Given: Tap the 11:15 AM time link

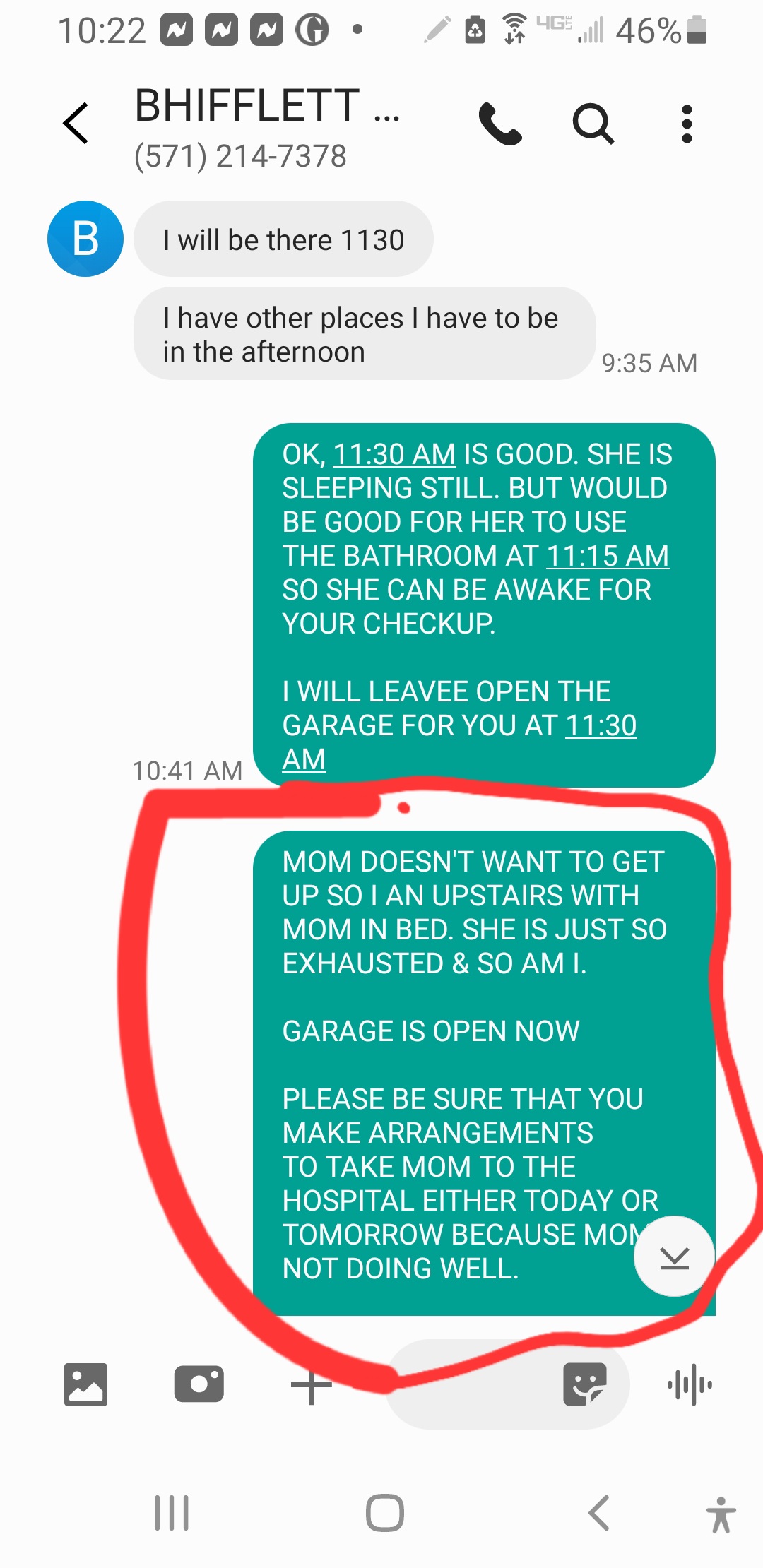Looking at the screenshot, I should (x=608, y=556).
